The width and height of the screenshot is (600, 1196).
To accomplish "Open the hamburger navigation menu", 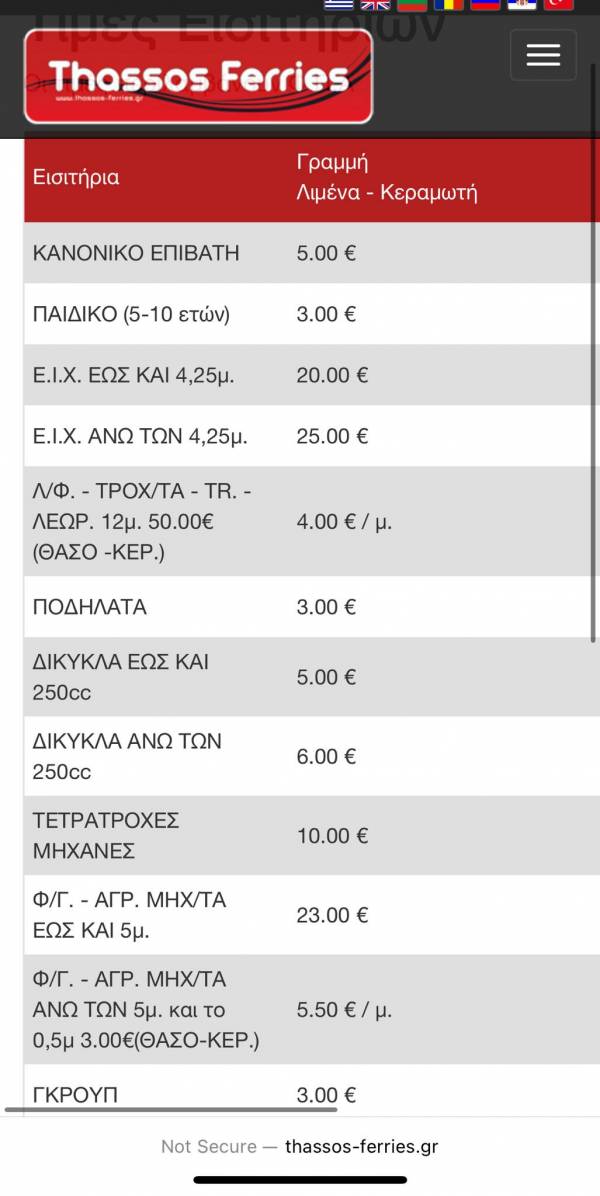I will 543,55.
